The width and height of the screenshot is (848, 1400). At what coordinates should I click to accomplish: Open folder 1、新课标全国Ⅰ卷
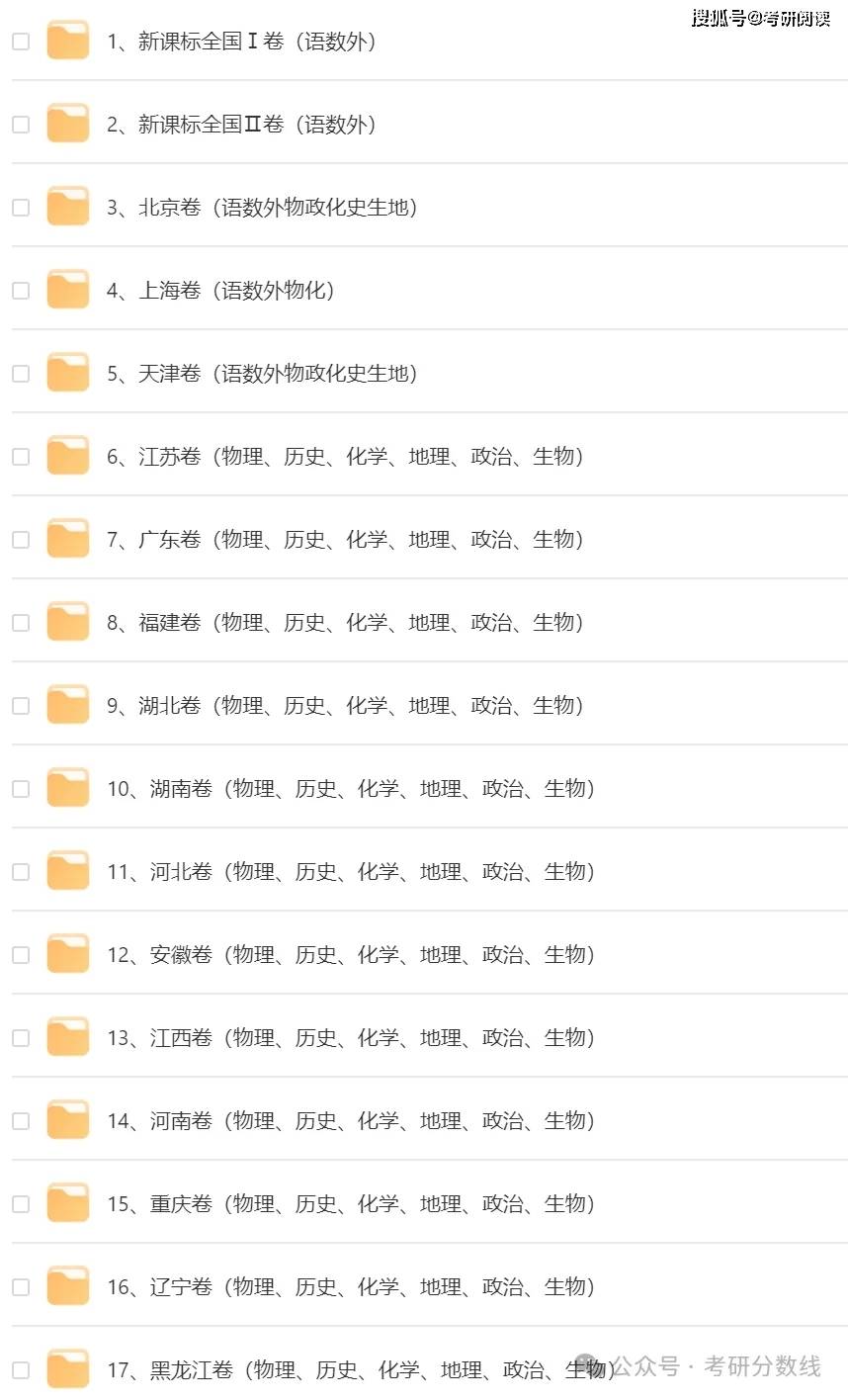(x=241, y=42)
